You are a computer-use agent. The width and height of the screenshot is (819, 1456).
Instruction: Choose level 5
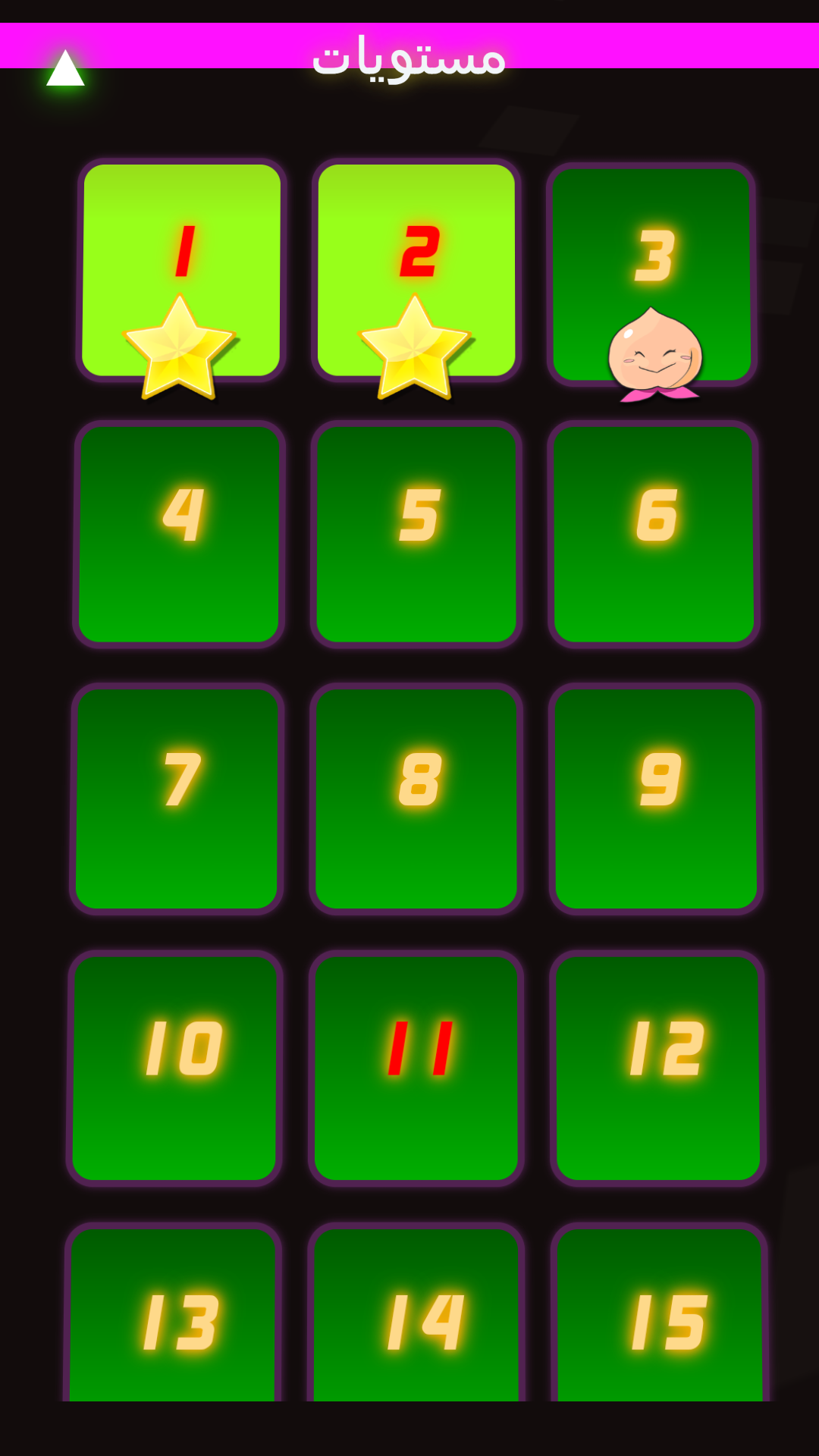pos(416,535)
